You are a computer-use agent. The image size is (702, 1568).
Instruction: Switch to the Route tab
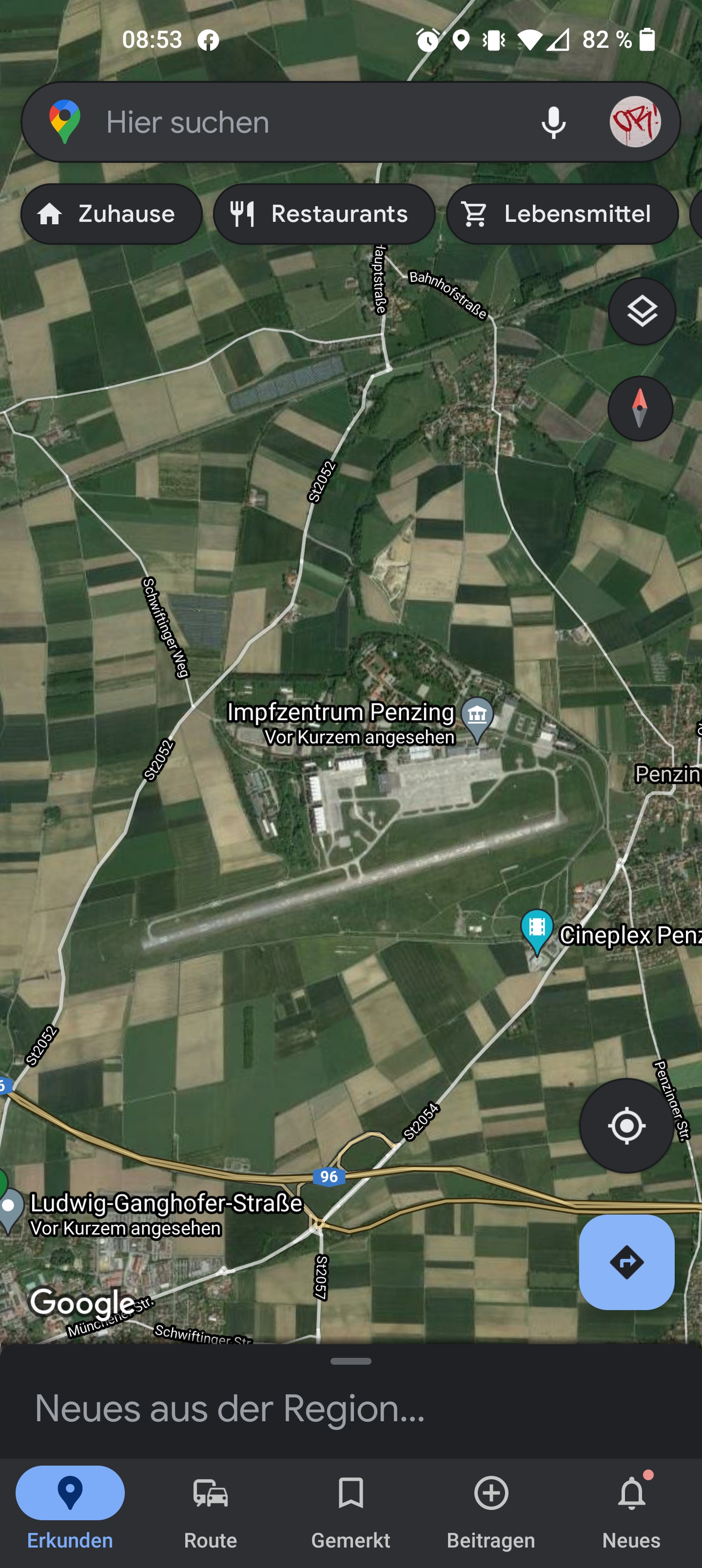[210, 1512]
